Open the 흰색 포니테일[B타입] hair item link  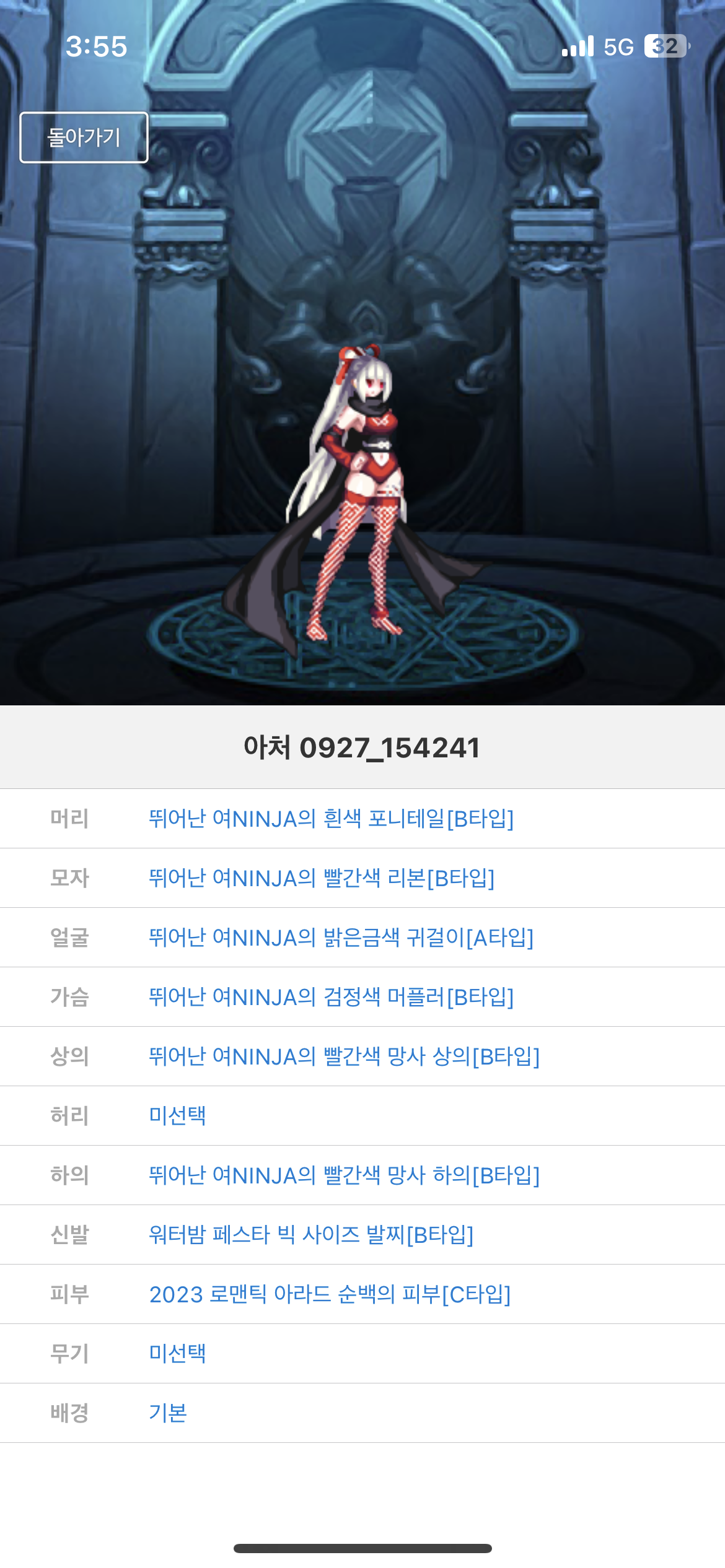click(x=331, y=819)
